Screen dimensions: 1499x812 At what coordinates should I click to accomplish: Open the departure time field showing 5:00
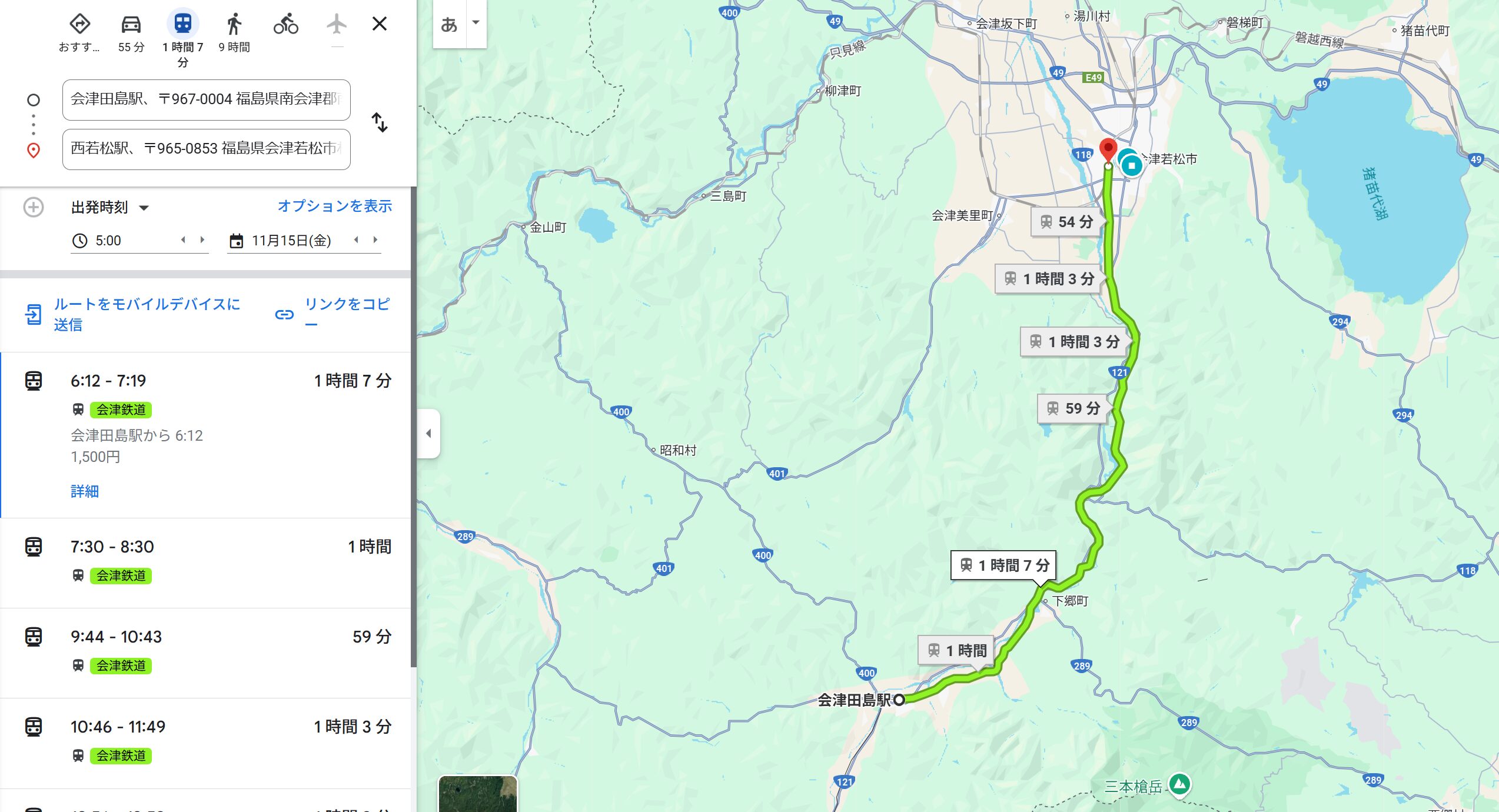pos(124,241)
